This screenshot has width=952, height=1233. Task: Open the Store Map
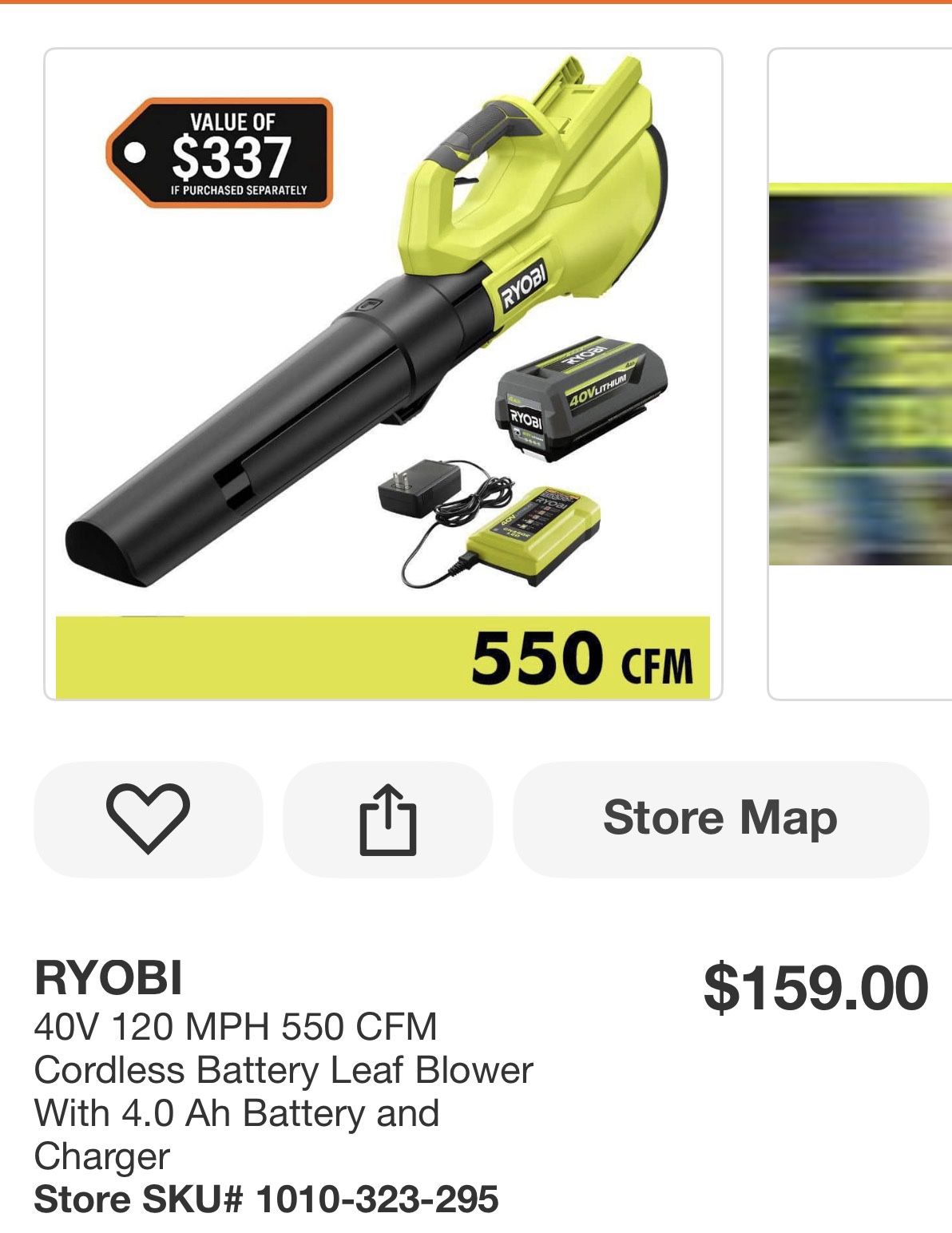(x=720, y=819)
